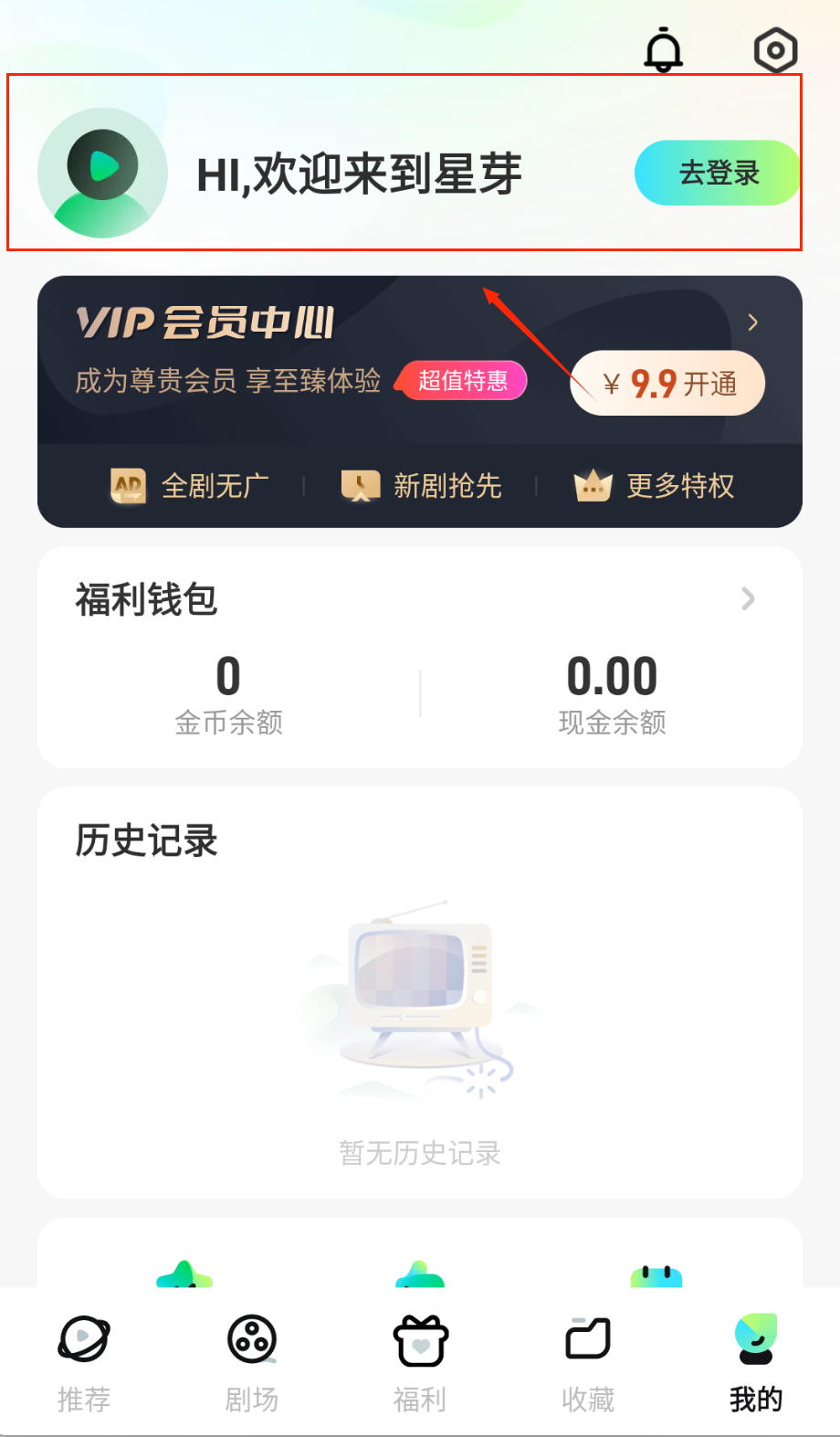This screenshot has height=1437, width=840.
Task: Select the 我的 tab
Action: (756, 1361)
